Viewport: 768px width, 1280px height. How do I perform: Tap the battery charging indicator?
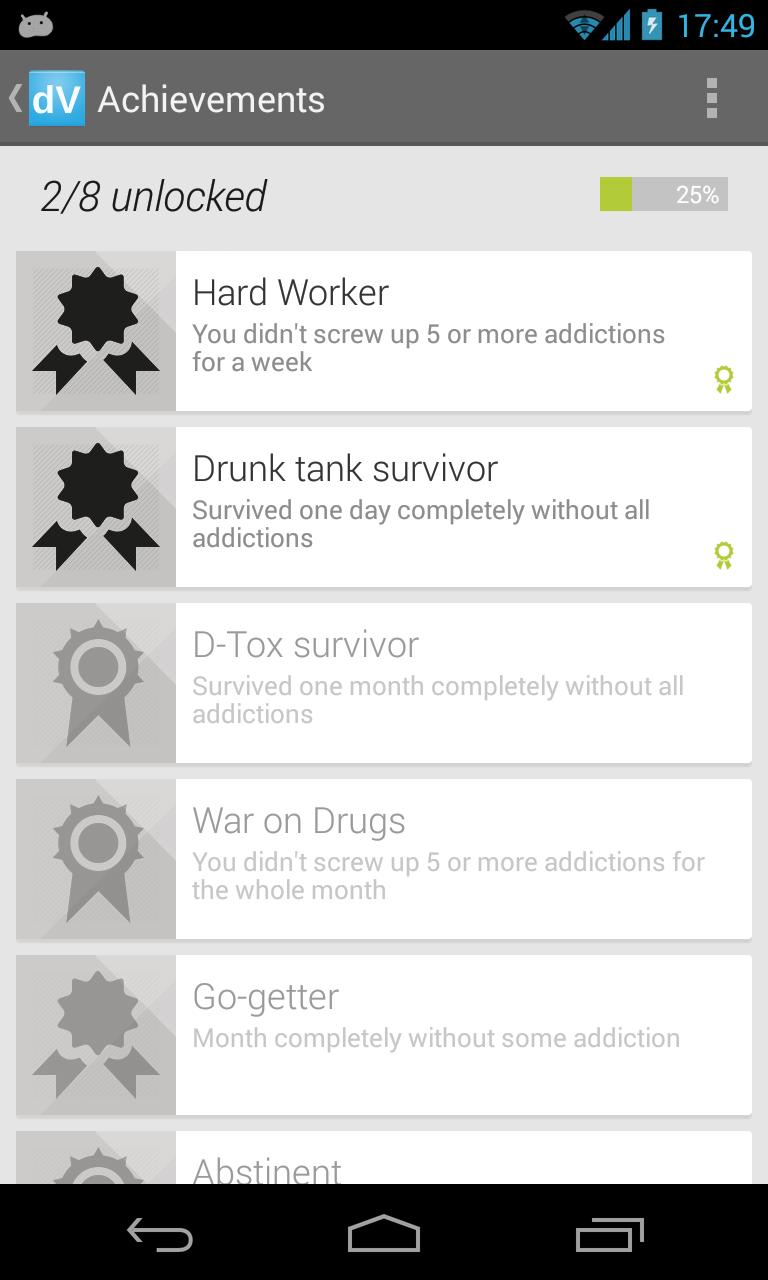click(651, 25)
